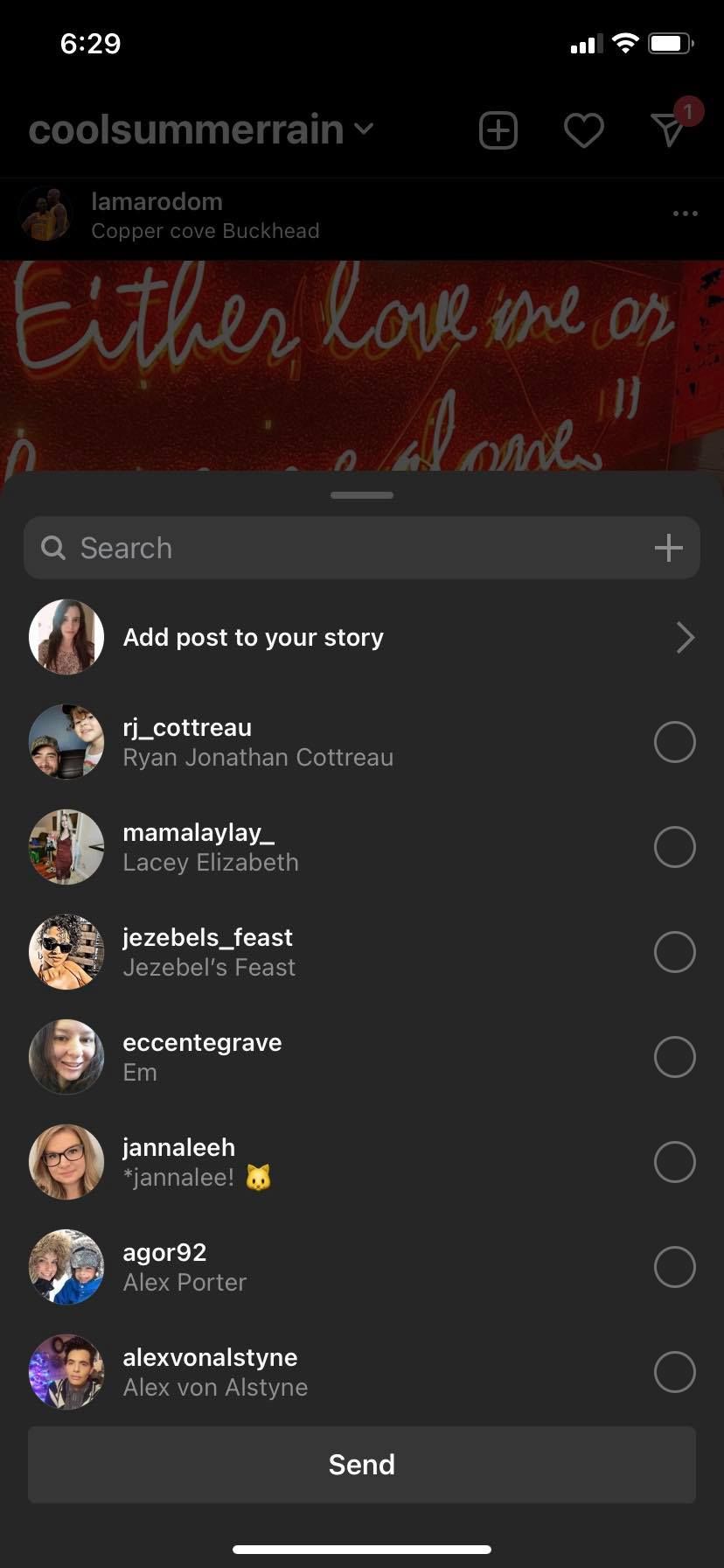Select jannaleeh as recipient
This screenshot has width=724, height=1568.
(x=674, y=1162)
